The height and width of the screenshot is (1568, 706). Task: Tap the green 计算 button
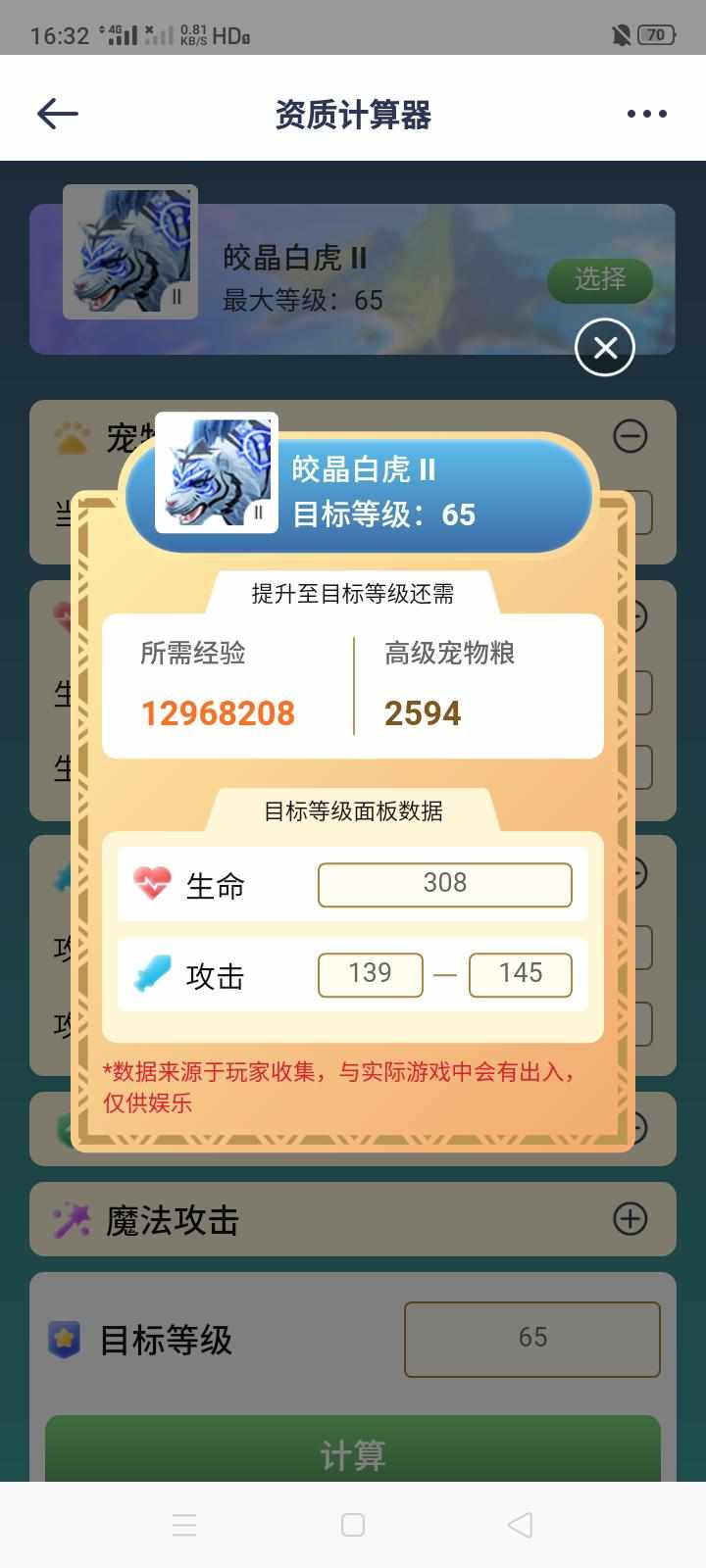point(353,1452)
